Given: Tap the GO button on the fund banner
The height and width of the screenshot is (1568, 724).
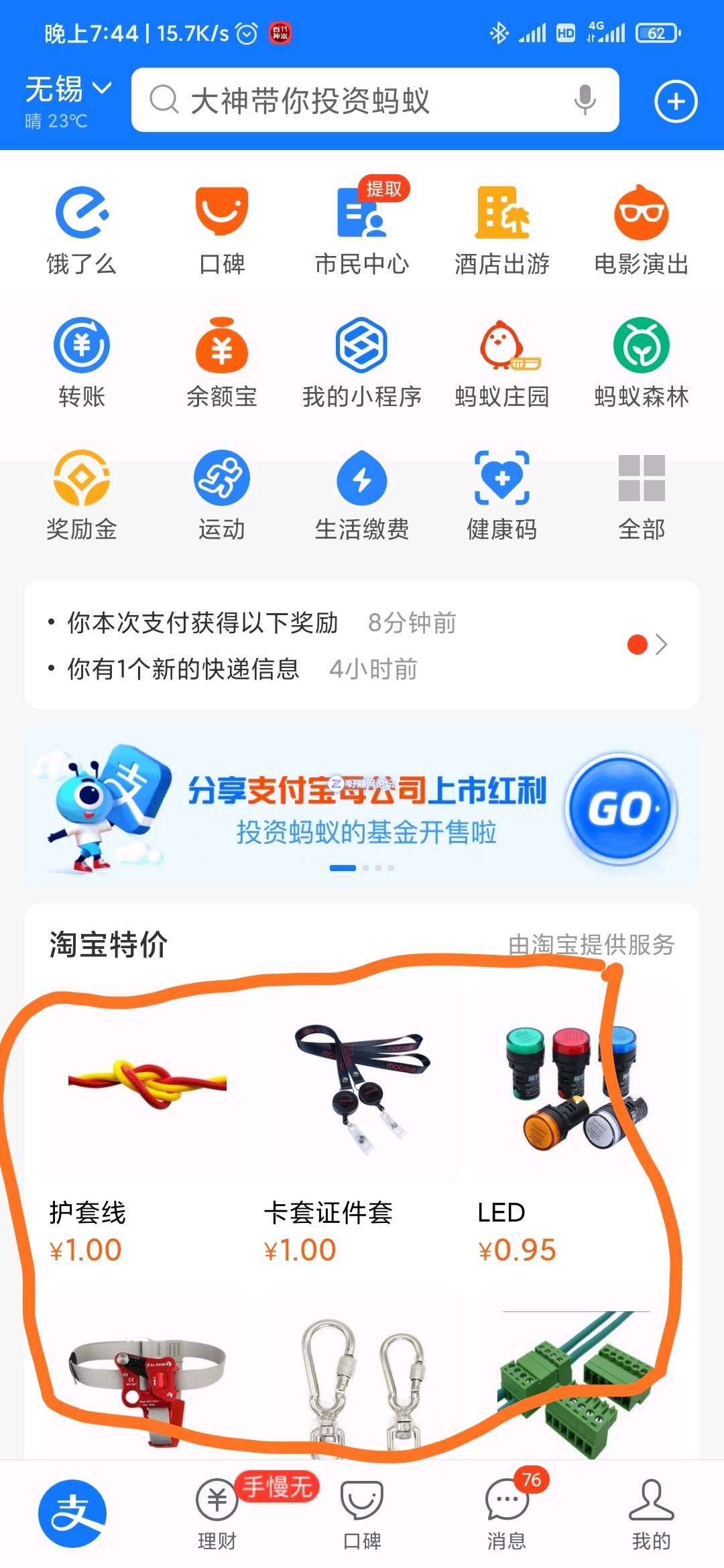Looking at the screenshot, I should point(620,809).
